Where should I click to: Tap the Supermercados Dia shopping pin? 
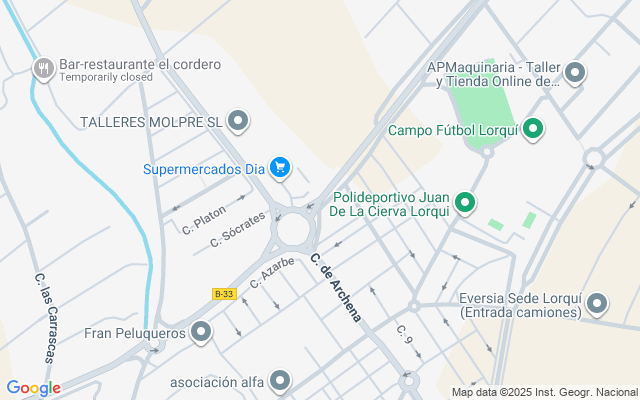[280, 168]
